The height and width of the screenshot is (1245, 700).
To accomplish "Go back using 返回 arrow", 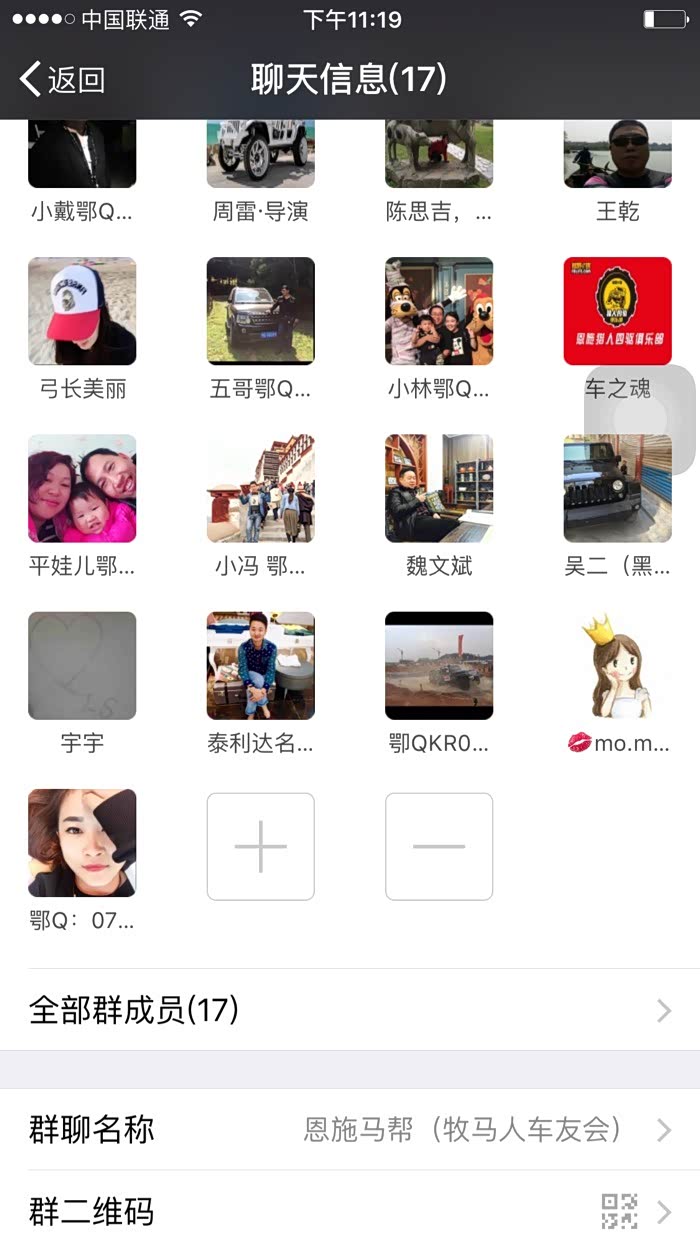I will [62, 80].
